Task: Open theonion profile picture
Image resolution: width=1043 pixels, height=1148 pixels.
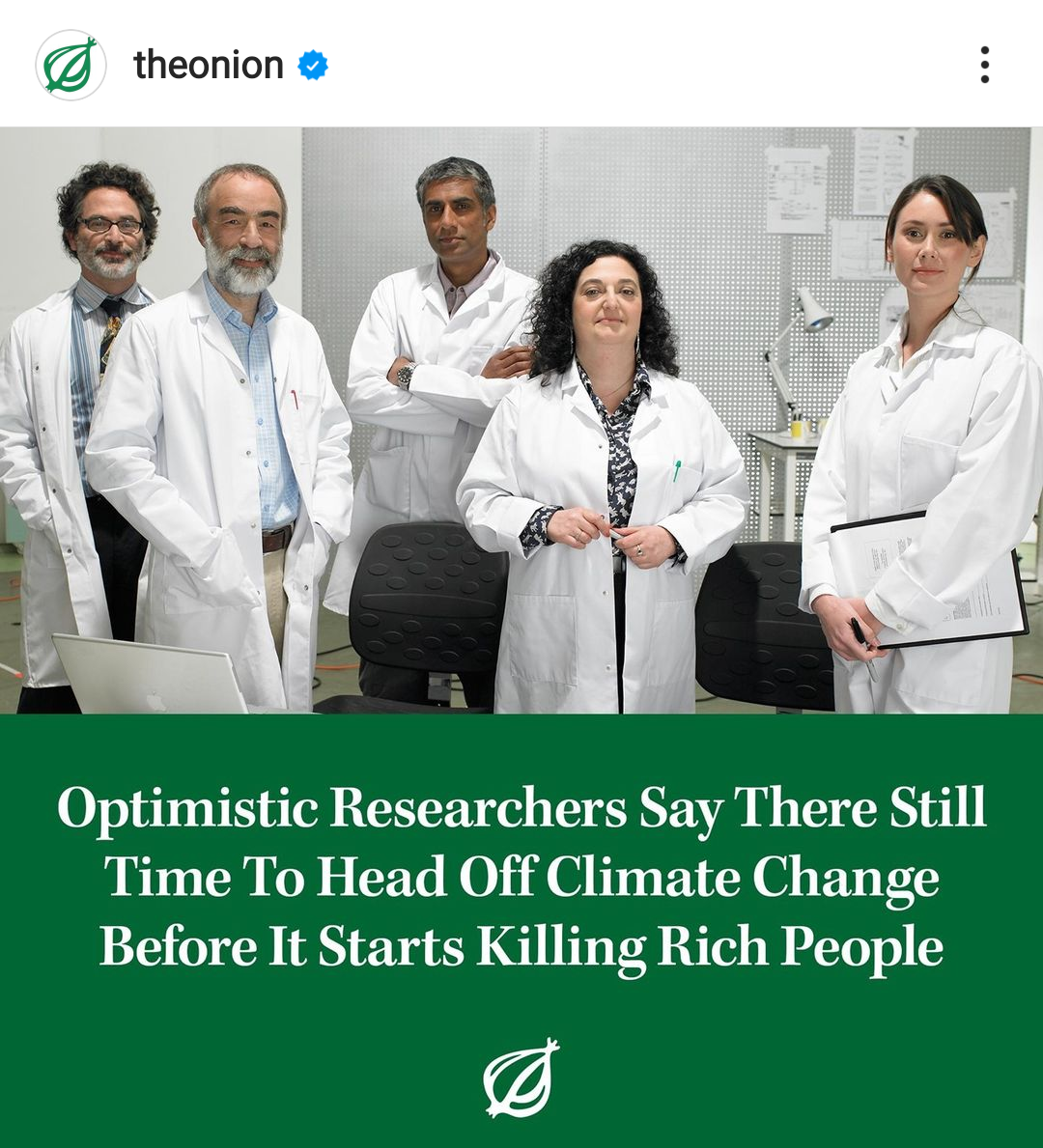Action: click(71, 65)
